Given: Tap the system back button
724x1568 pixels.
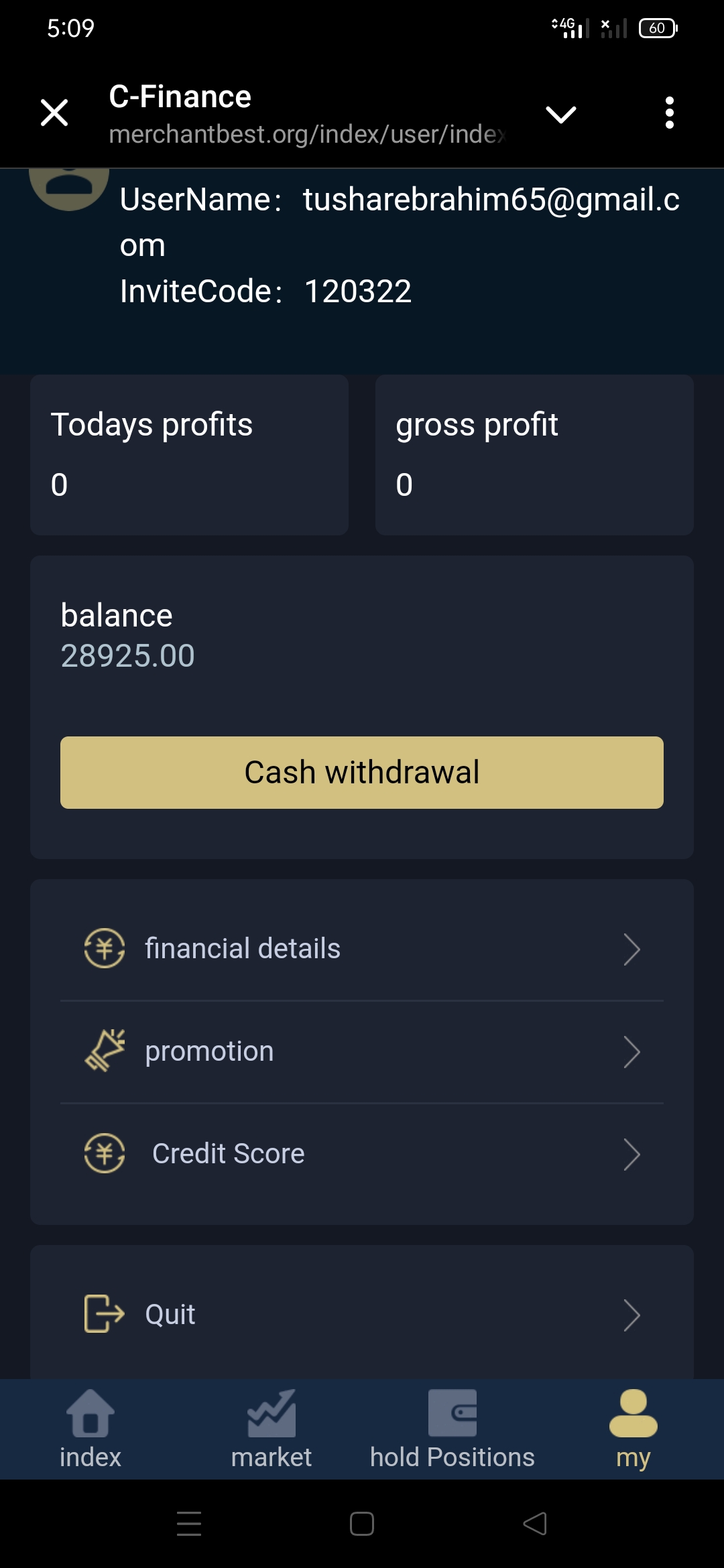Looking at the screenshot, I should click(535, 1524).
